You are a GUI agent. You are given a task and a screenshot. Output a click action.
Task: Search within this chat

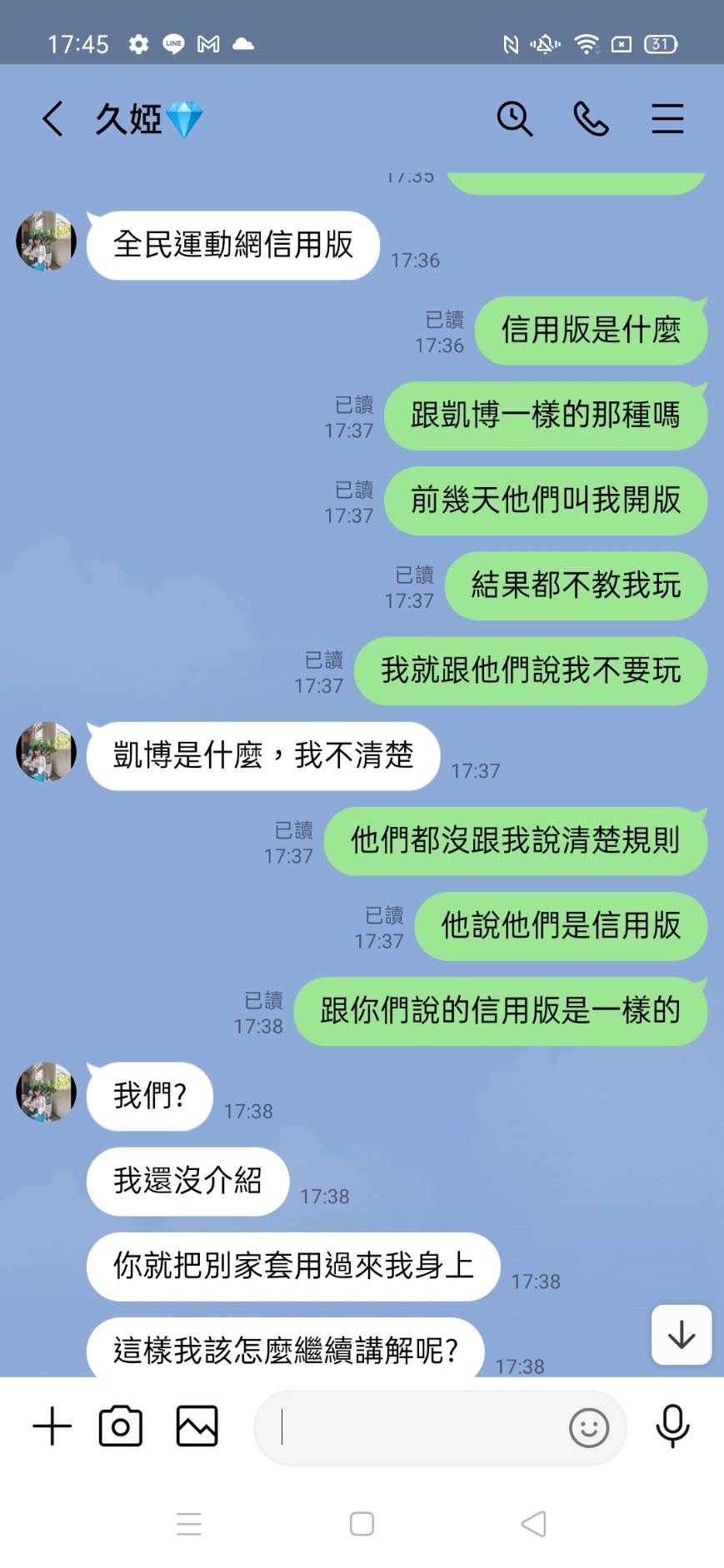[514, 119]
